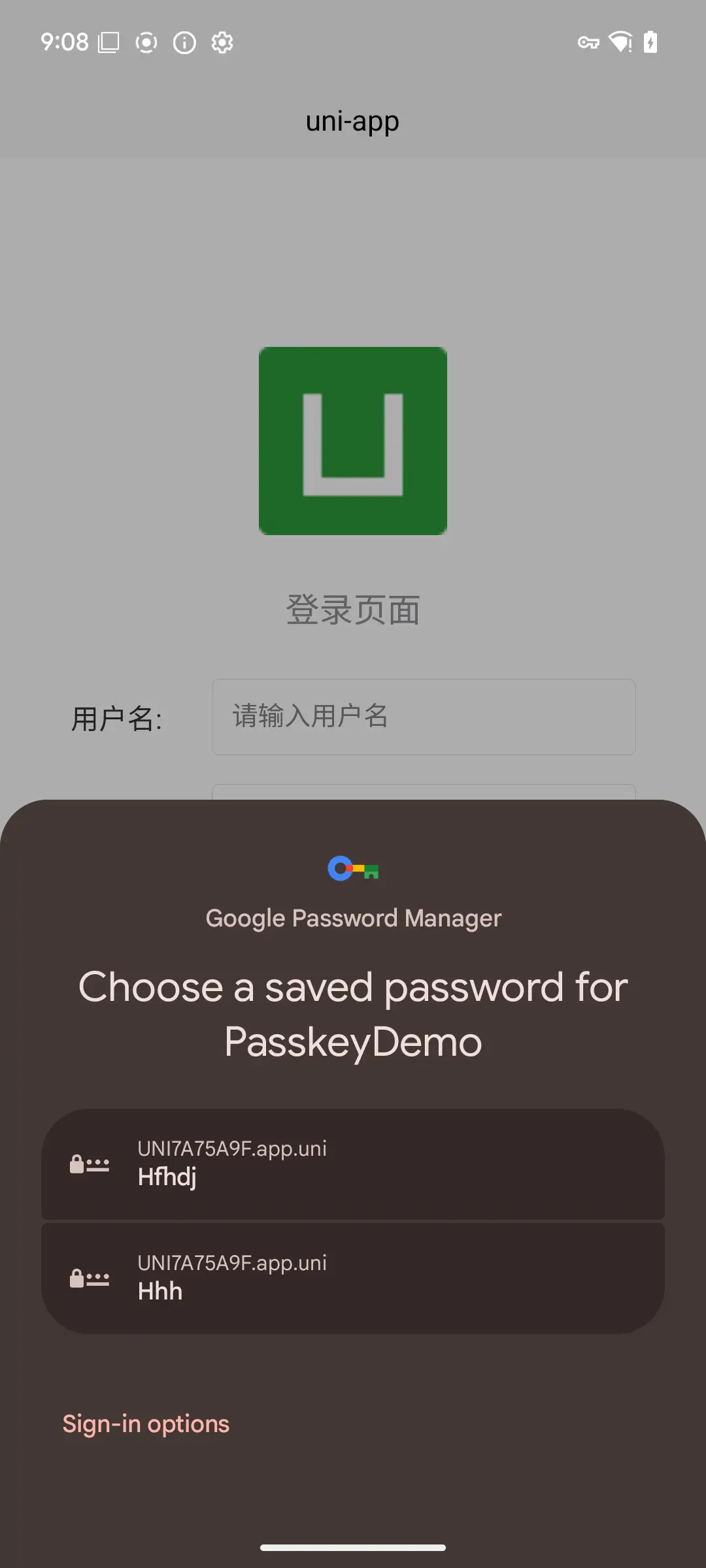
Task: Choose the Hhh saved password
Action: 353,1278
